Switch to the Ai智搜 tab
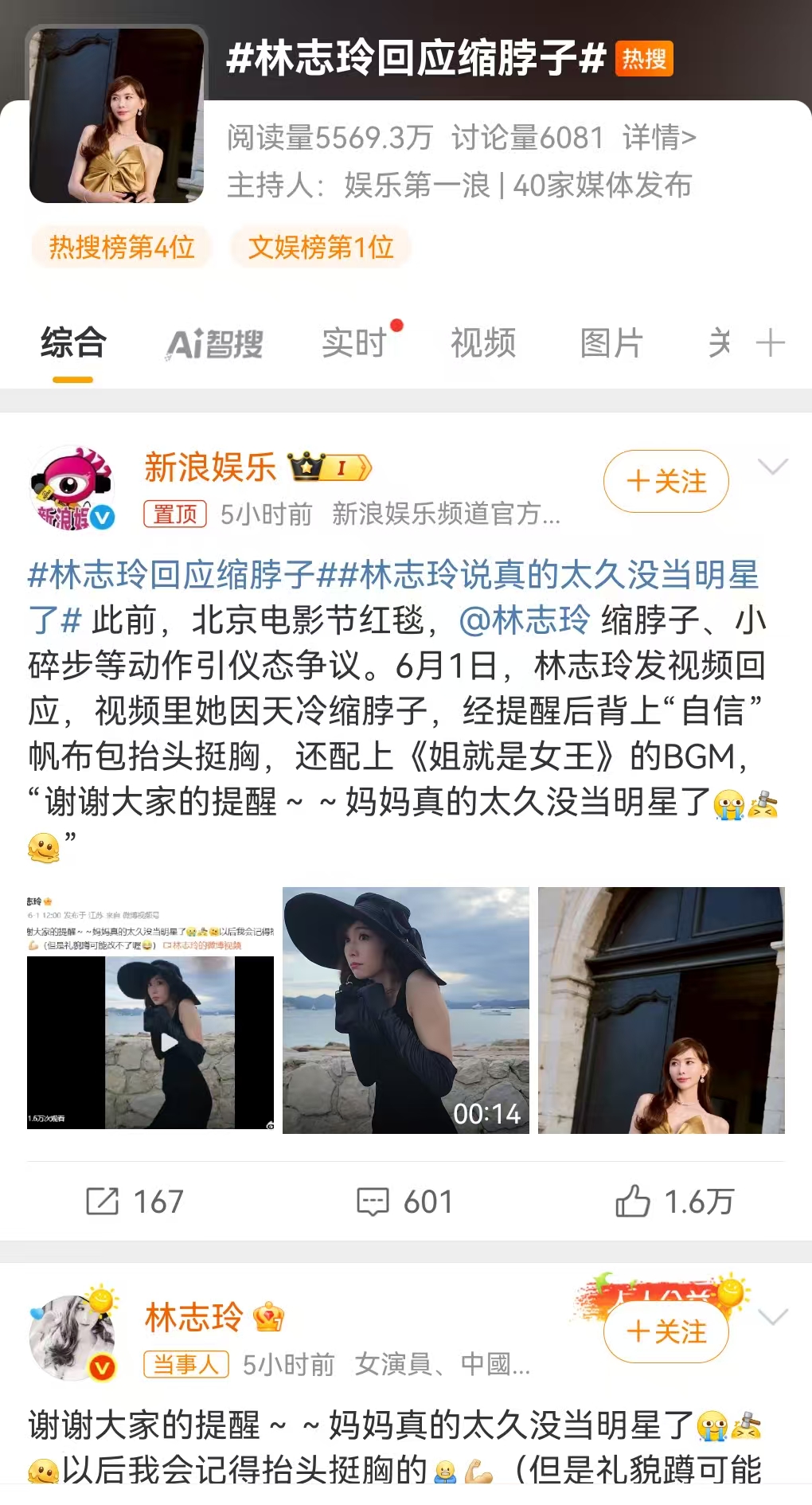The width and height of the screenshot is (812, 1505). [214, 344]
